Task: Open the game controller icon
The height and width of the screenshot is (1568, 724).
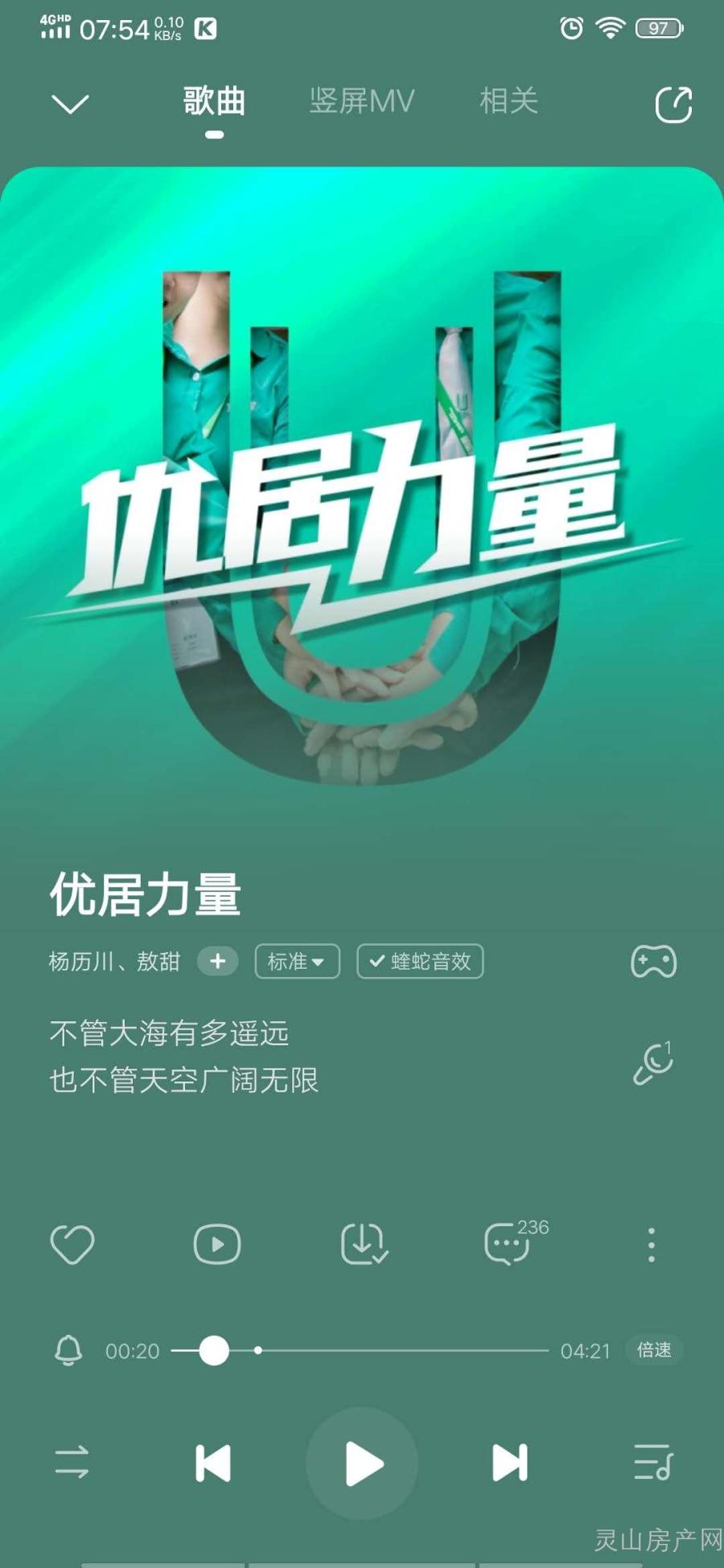Action: [x=653, y=962]
